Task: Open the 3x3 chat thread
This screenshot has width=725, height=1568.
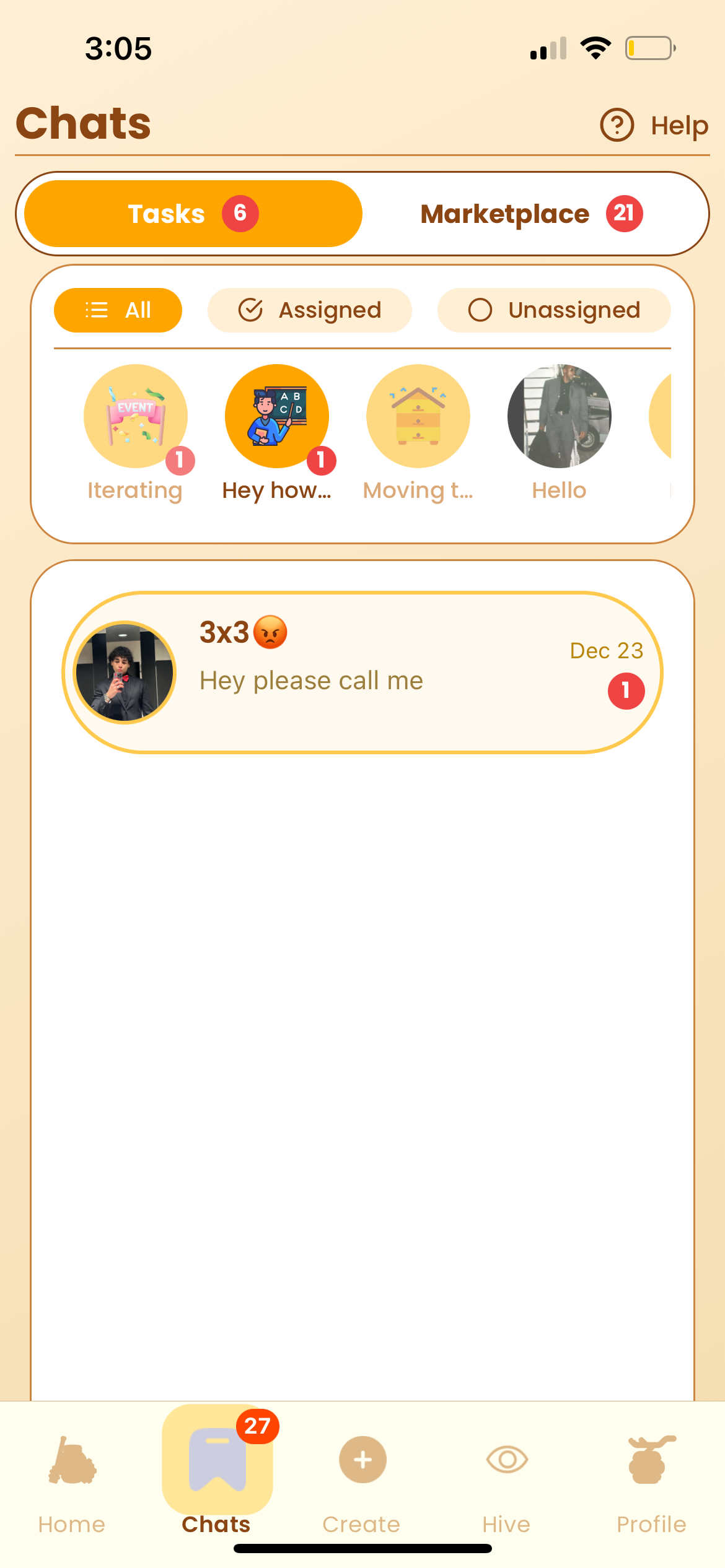Action: pos(362,673)
